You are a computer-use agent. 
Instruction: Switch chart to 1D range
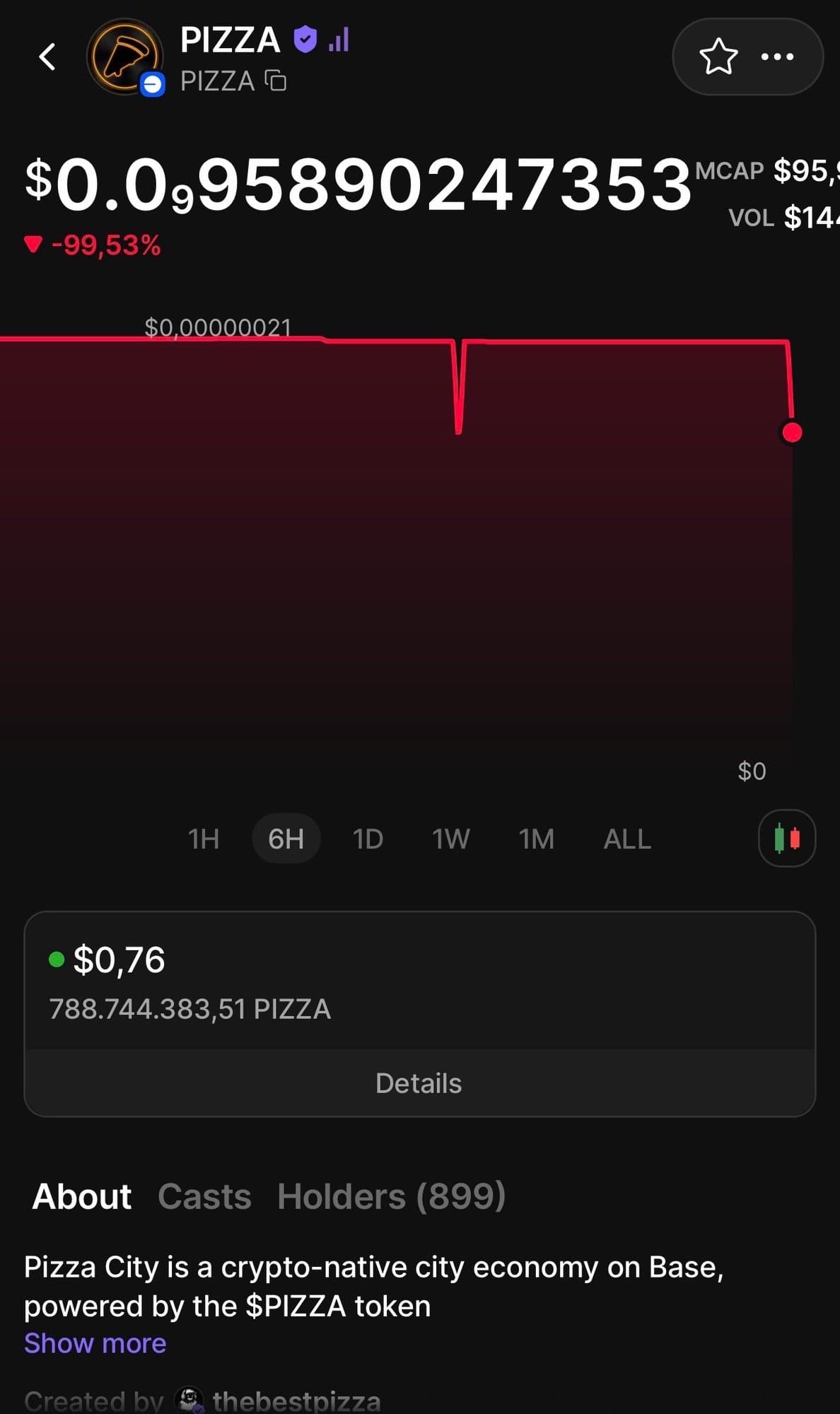[x=368, y=839]
